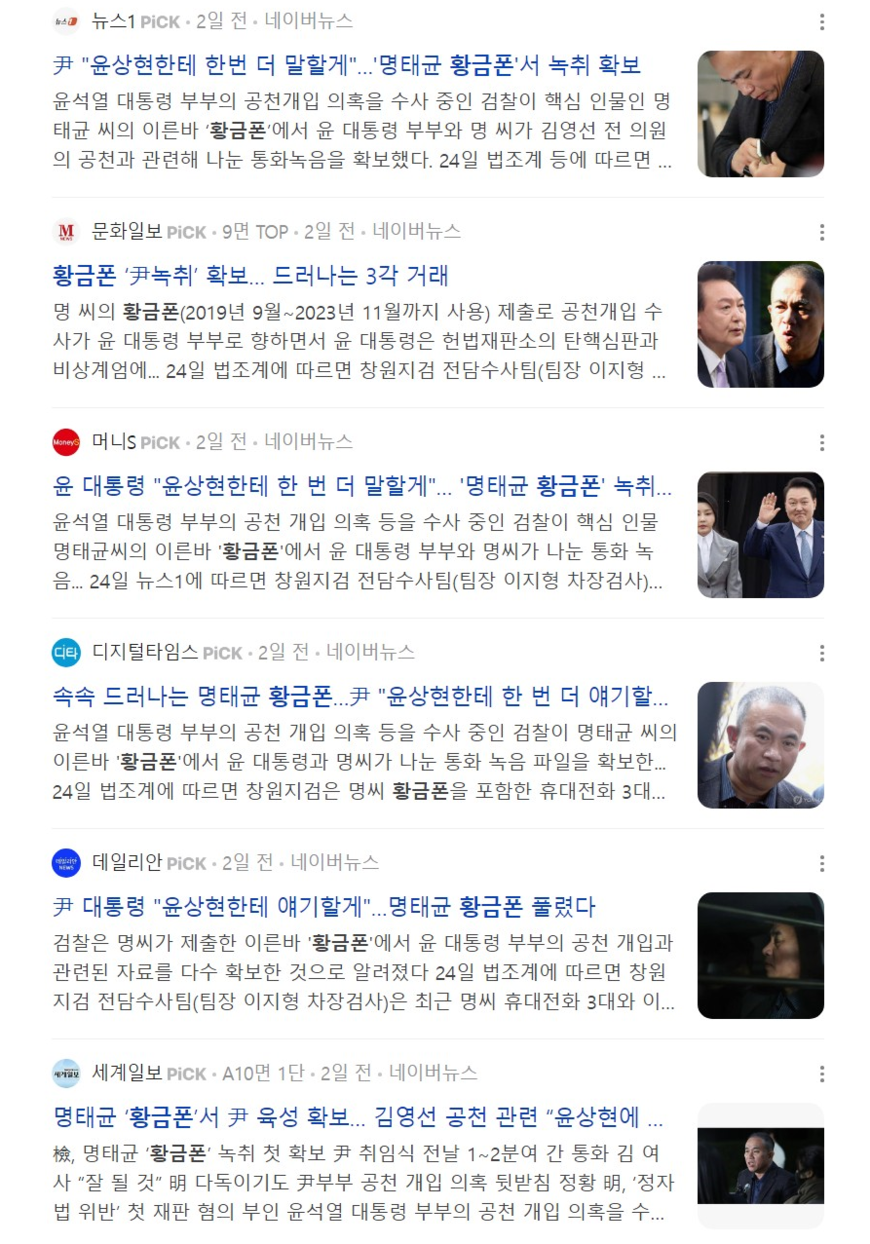Open the 디지털타임스 article thumbnail image
The image size is (870, 1244).
760,745
